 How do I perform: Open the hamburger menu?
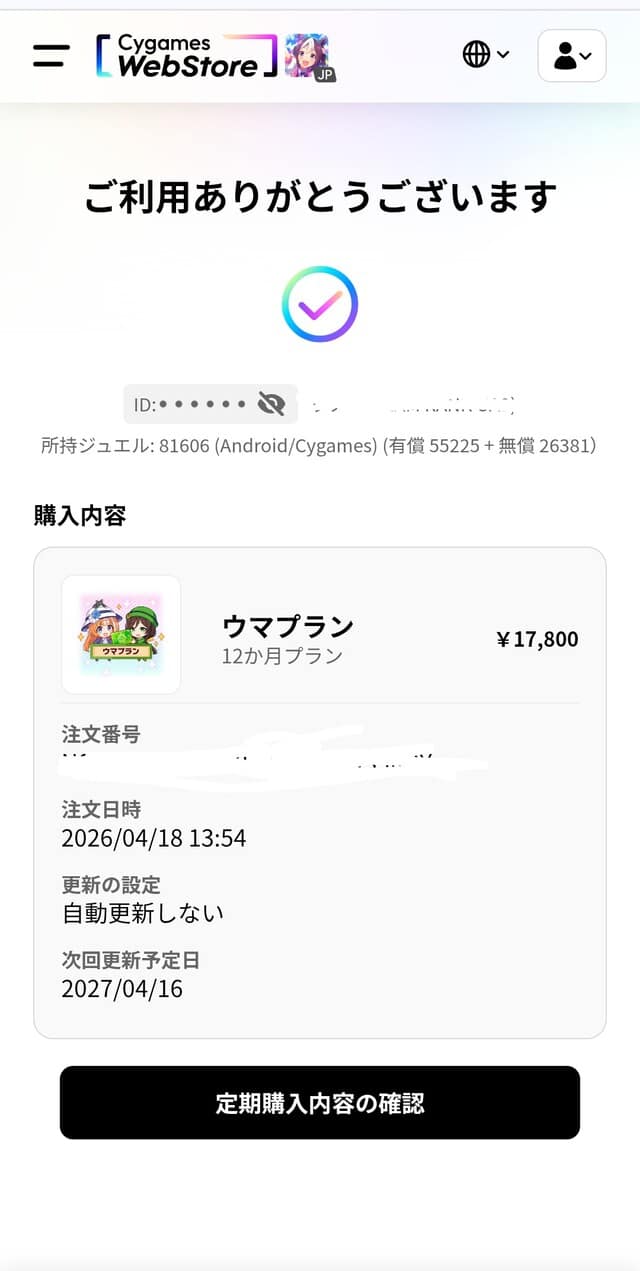51,56
